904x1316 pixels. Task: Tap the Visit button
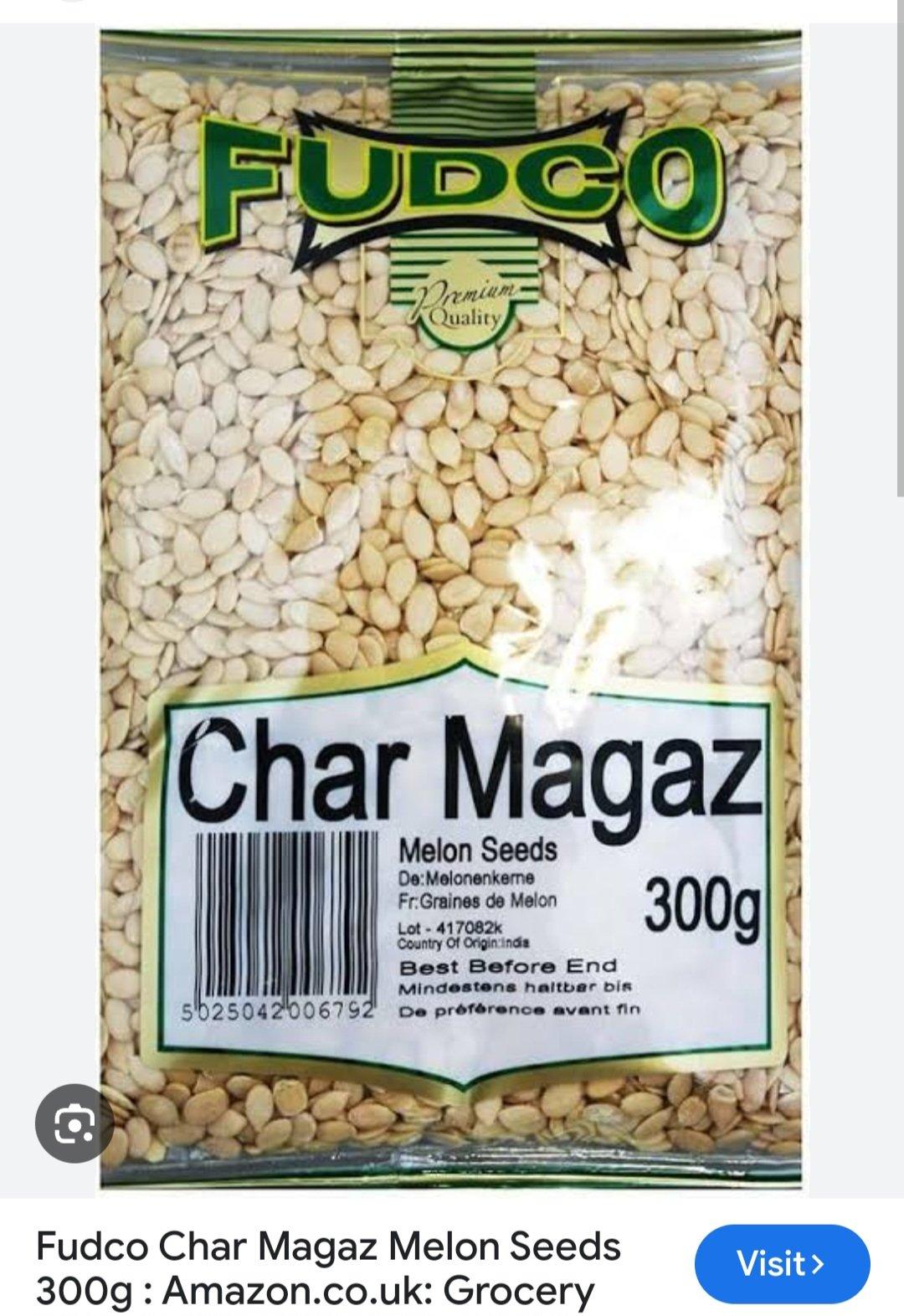tap(782, 1263)
